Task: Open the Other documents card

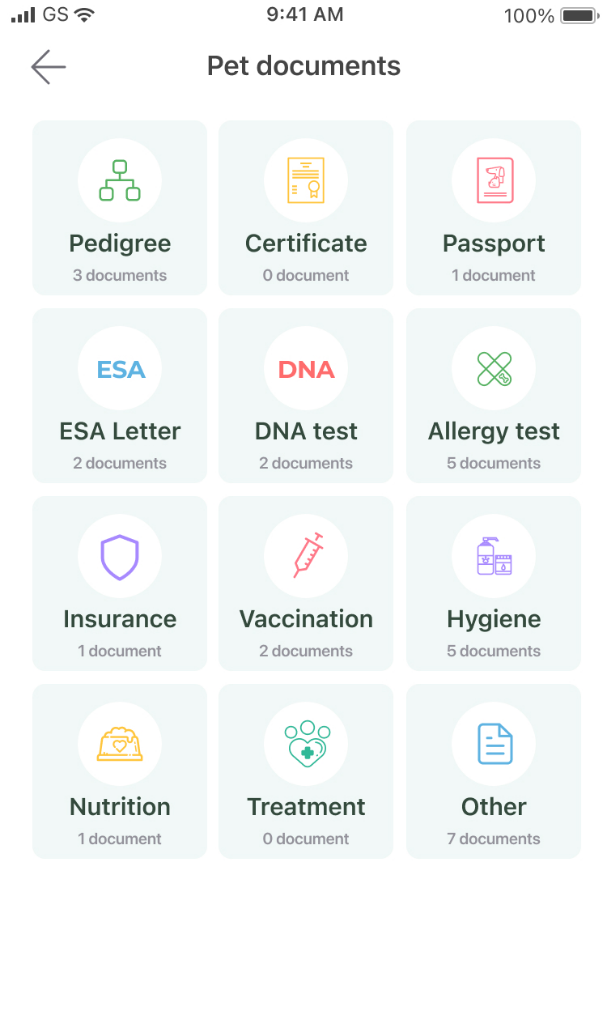Action: (x=493, y=771)
